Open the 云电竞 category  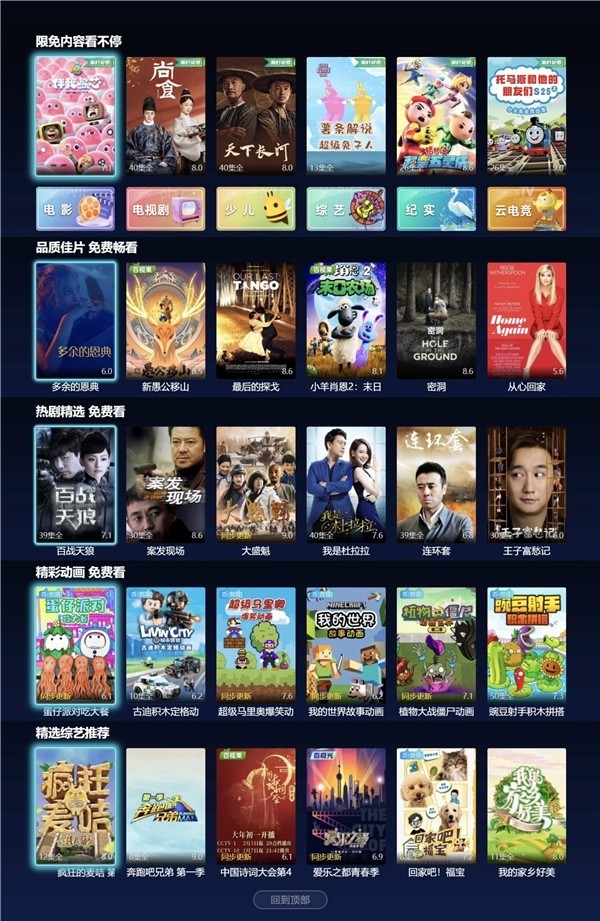pos(526,209)
